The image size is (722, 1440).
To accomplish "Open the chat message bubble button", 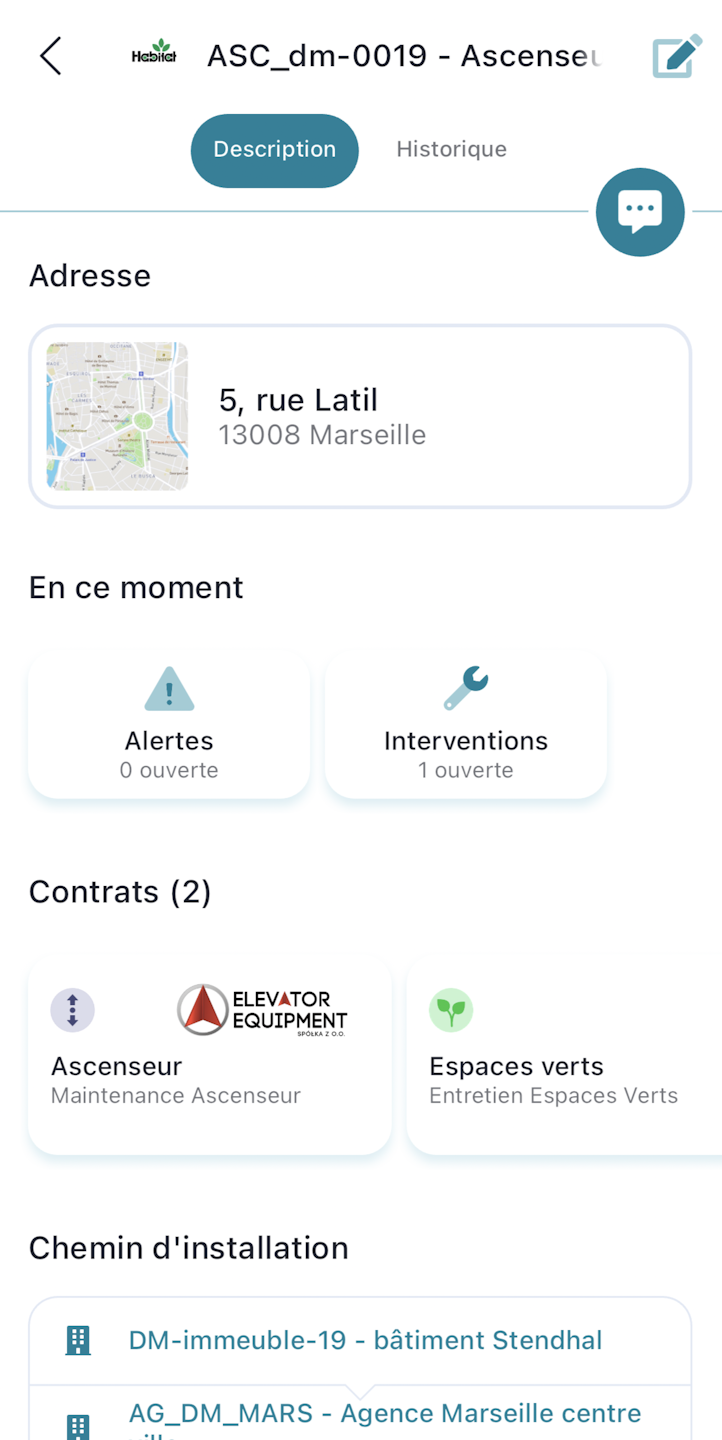I will click(640, 212).
